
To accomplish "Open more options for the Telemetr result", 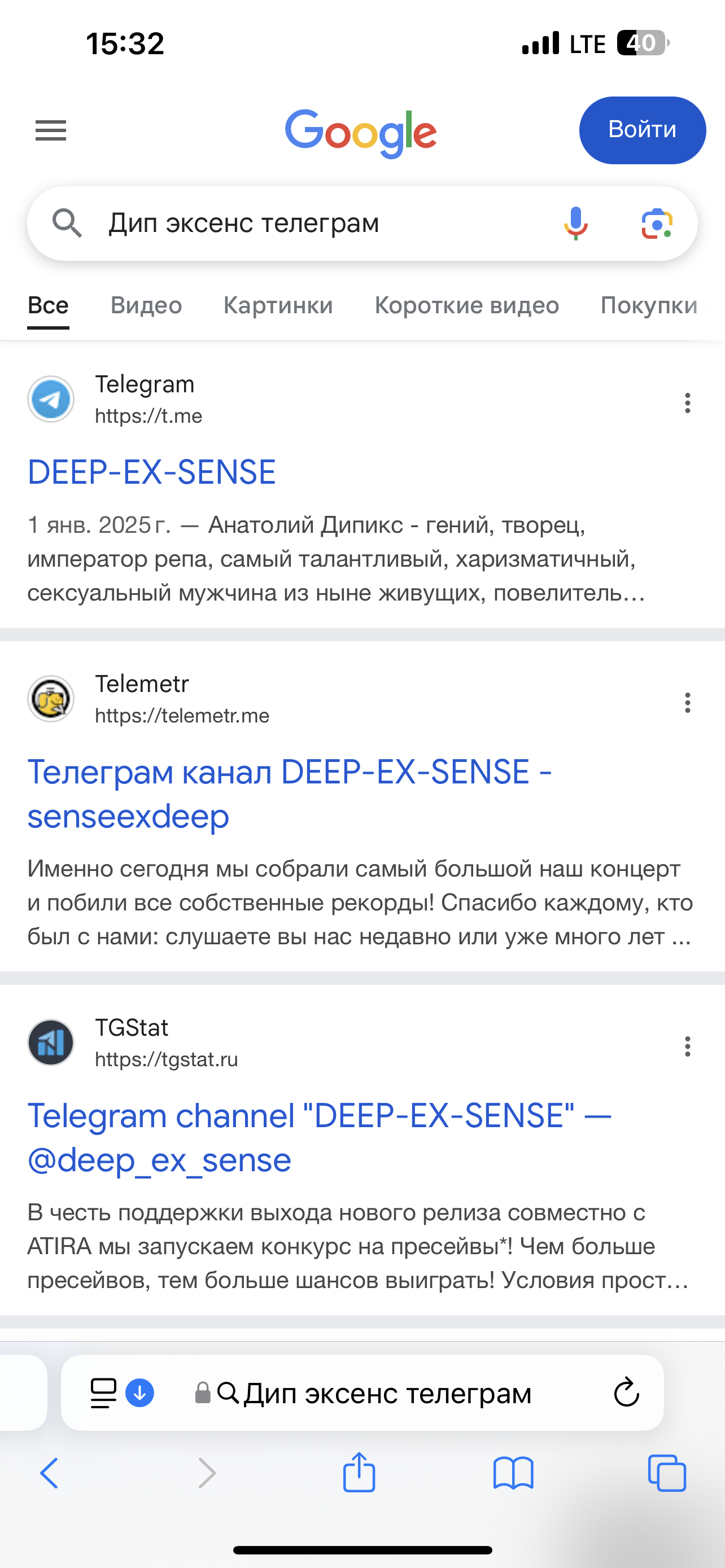I will (x=687, y=703).
